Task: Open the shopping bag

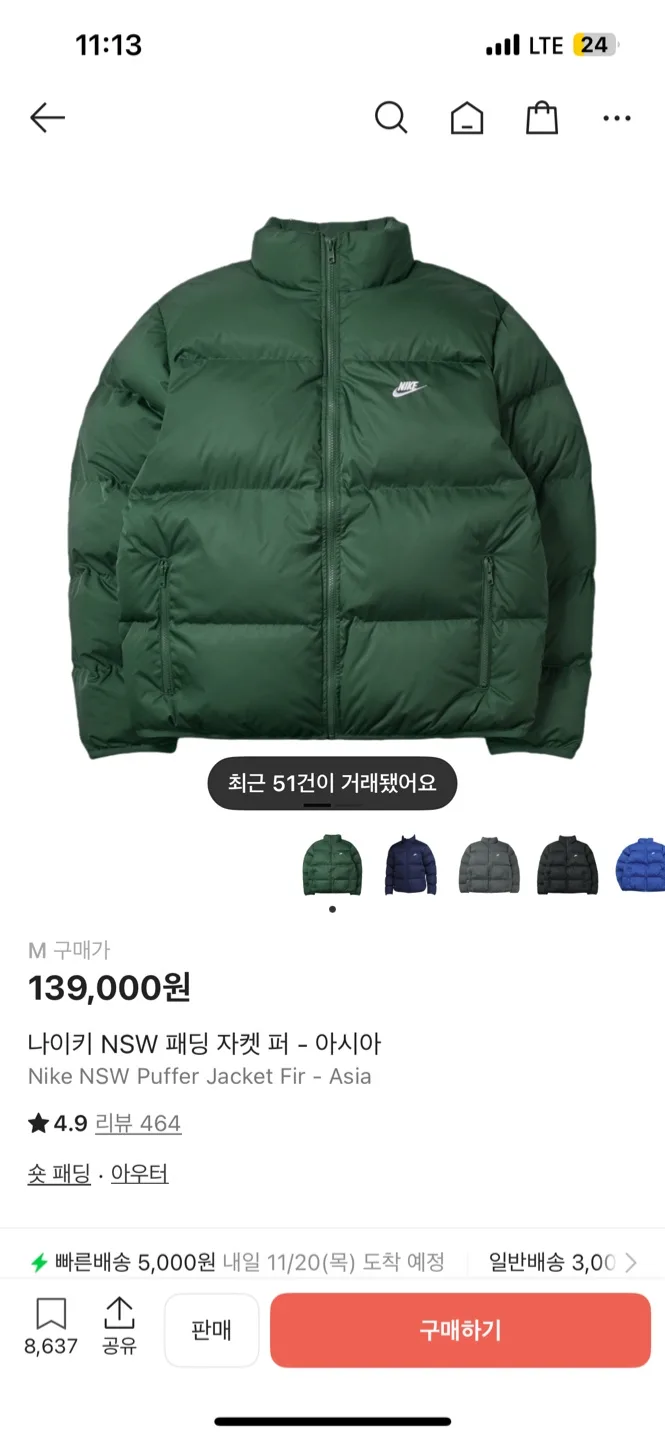Action: pyautogui.click(x=541, y=118)
